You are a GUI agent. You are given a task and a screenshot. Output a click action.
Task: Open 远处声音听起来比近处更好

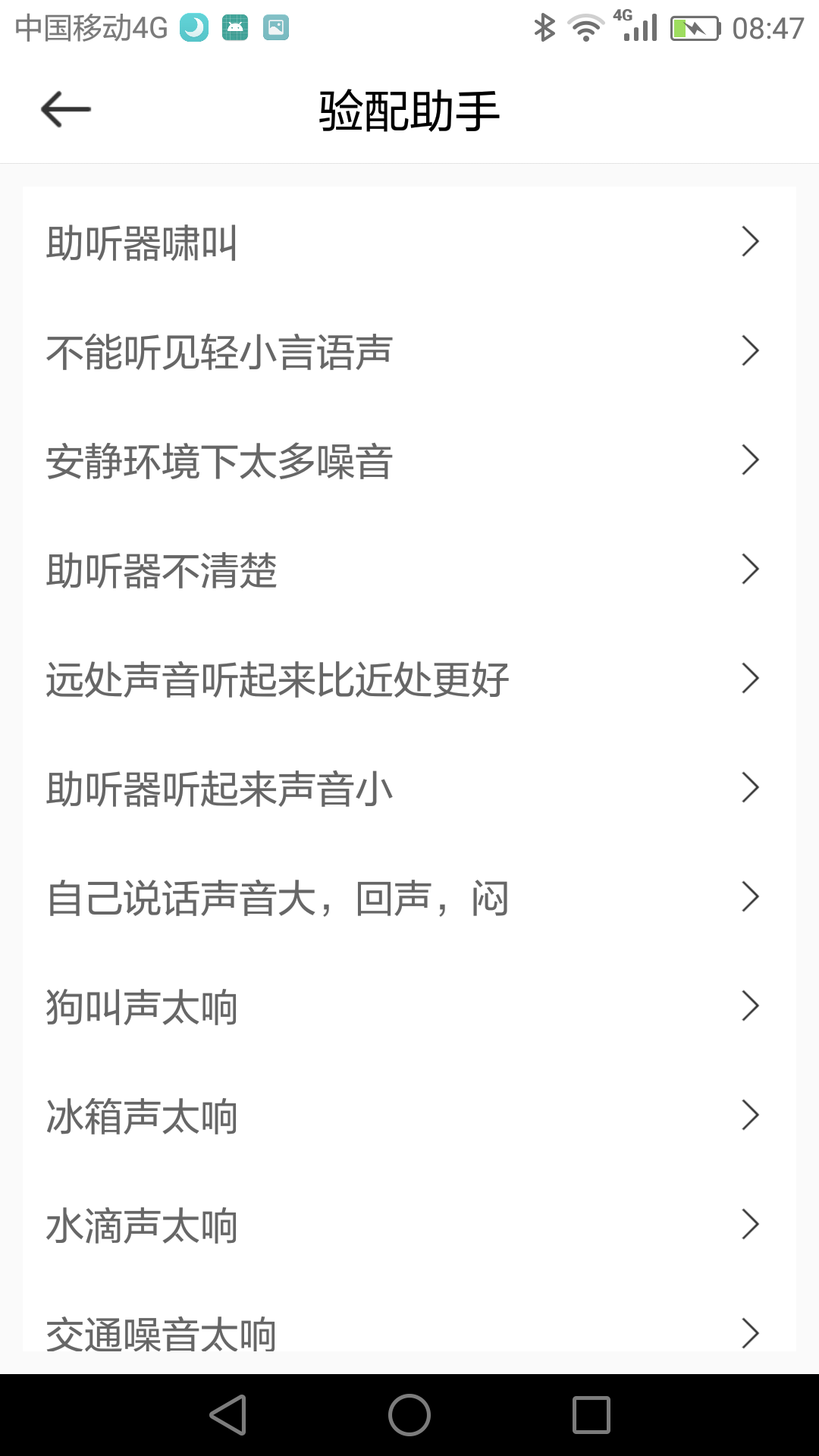coord(409,679)
